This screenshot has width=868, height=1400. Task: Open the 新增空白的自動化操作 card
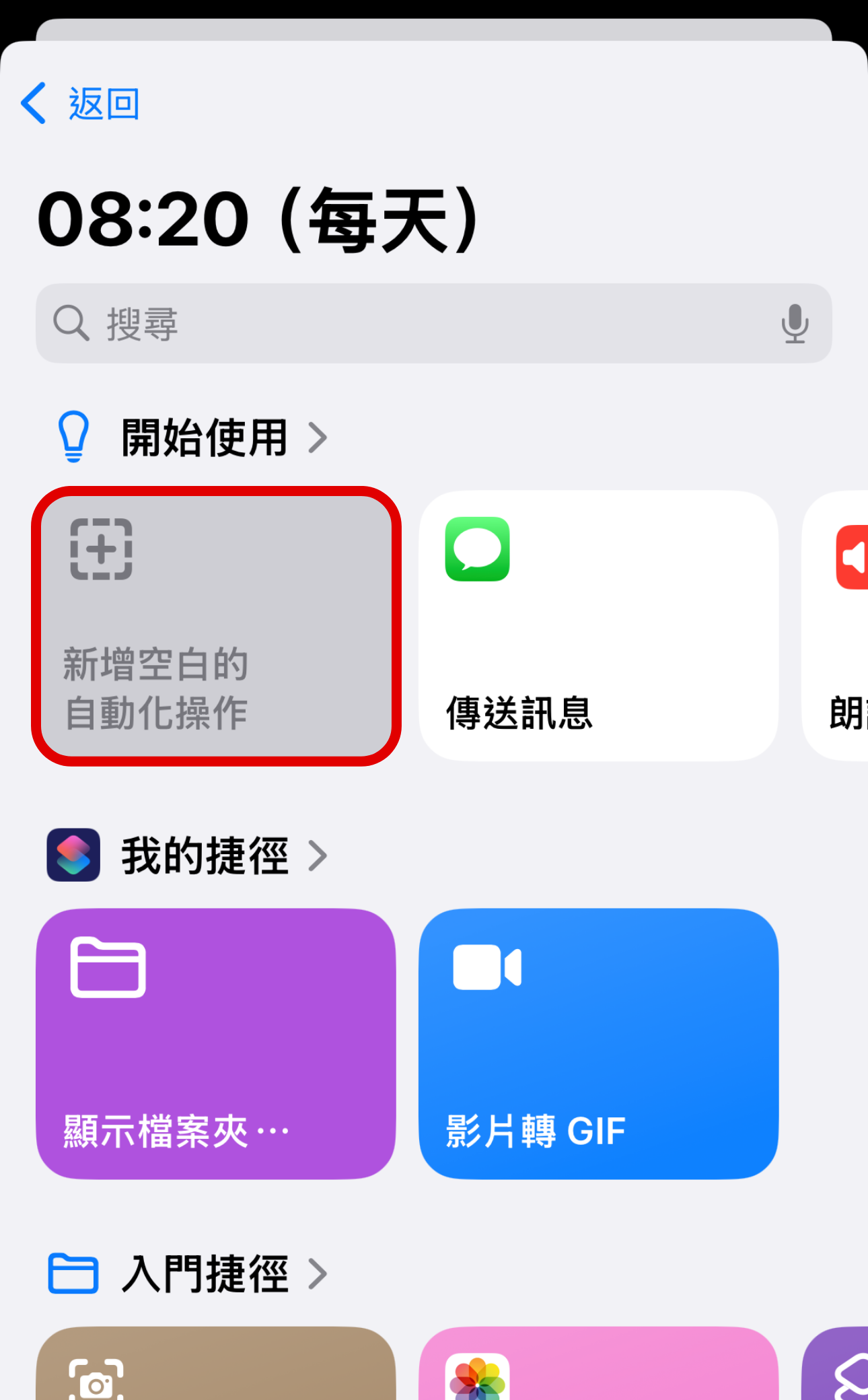pyautogui.click(x=215, y=626)
